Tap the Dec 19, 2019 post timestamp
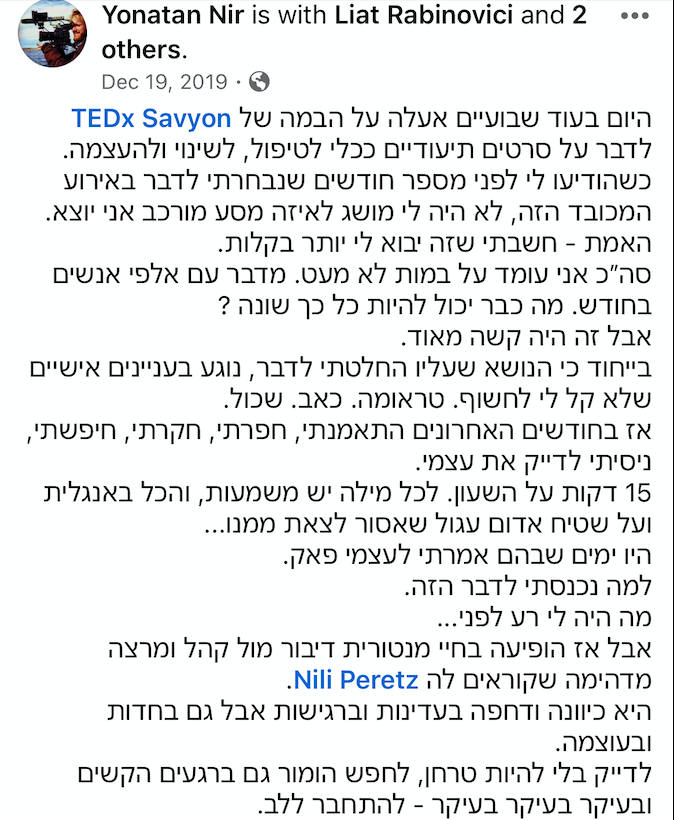This screenshot has width=674, height=820. (164, 81)
